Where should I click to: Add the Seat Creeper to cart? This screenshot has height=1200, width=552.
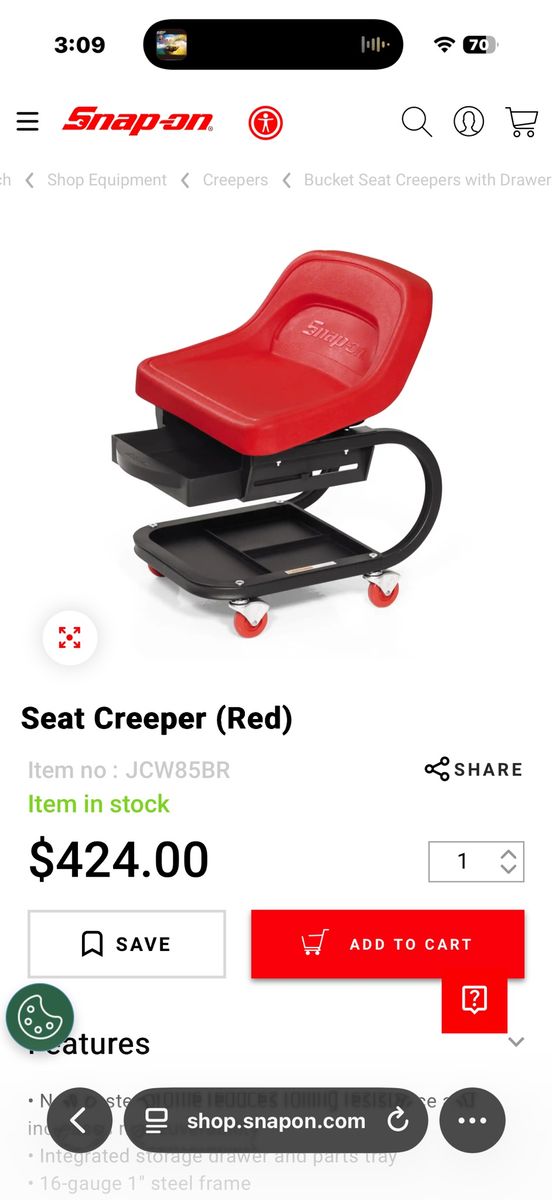(388, 944)
